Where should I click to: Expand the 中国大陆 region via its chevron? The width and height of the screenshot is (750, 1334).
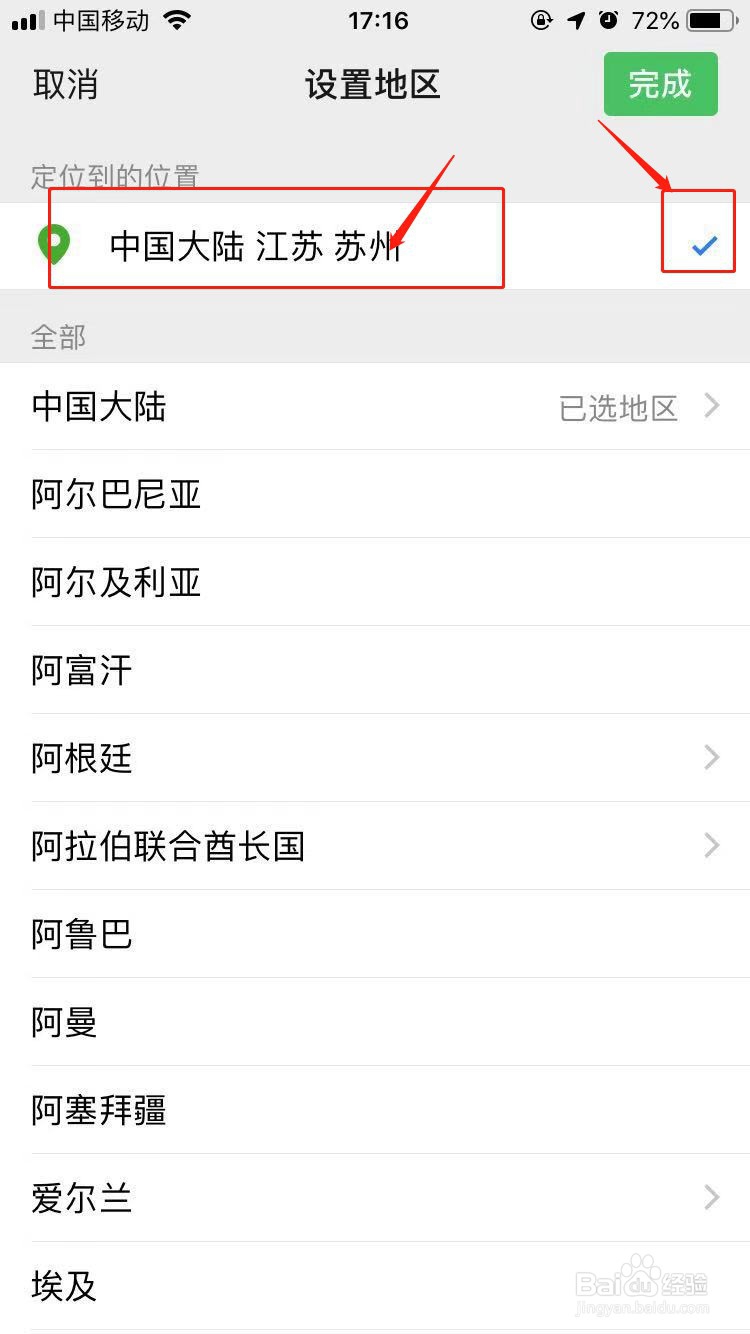click(711, 406)
